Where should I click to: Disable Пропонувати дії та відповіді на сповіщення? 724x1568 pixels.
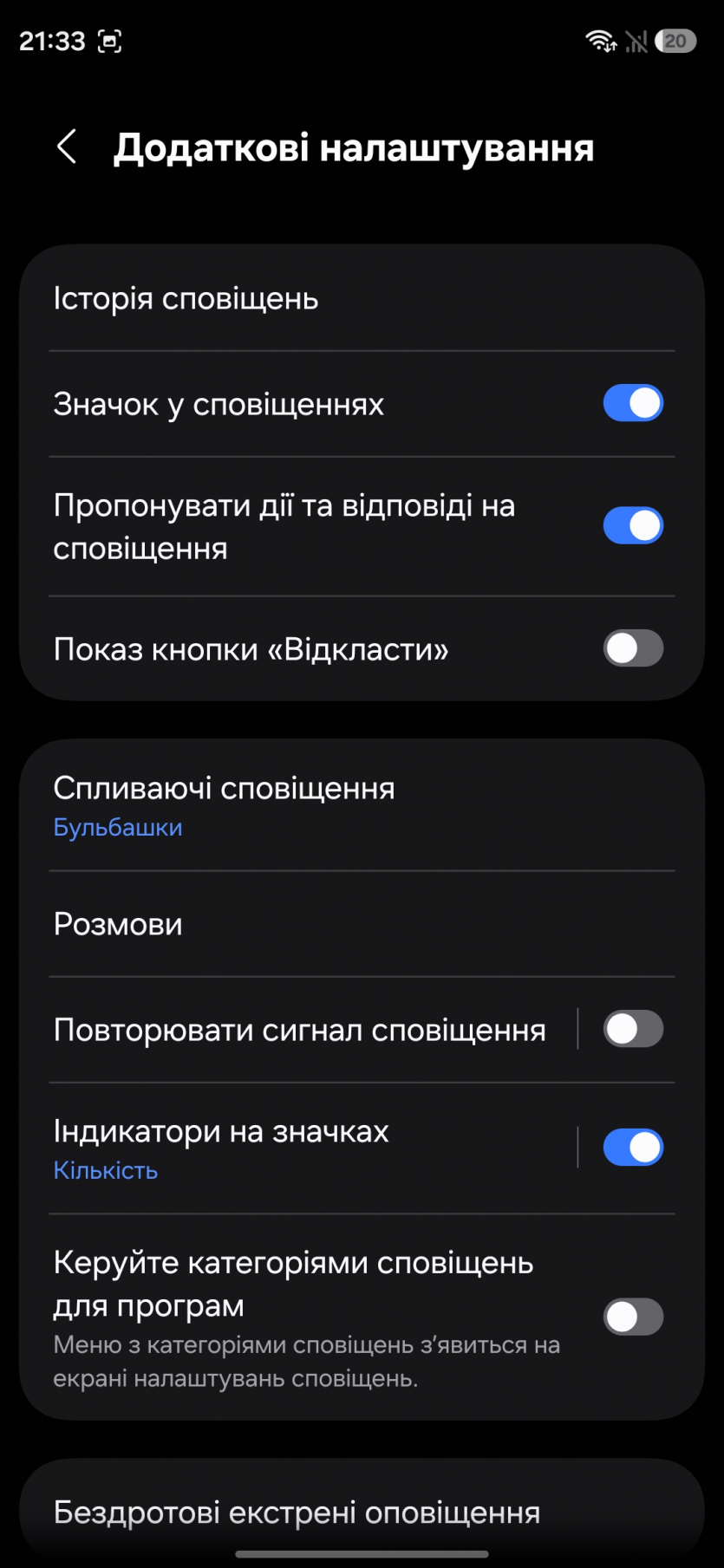tap(633, 526)
